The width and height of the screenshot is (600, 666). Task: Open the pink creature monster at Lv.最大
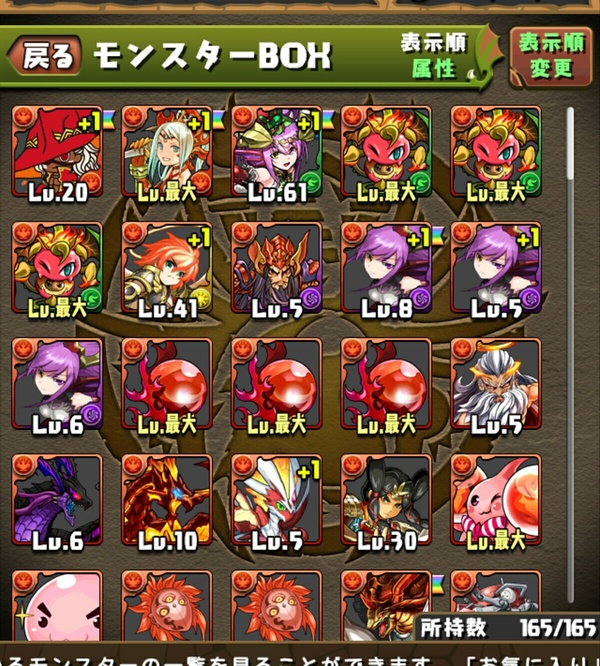496,500
